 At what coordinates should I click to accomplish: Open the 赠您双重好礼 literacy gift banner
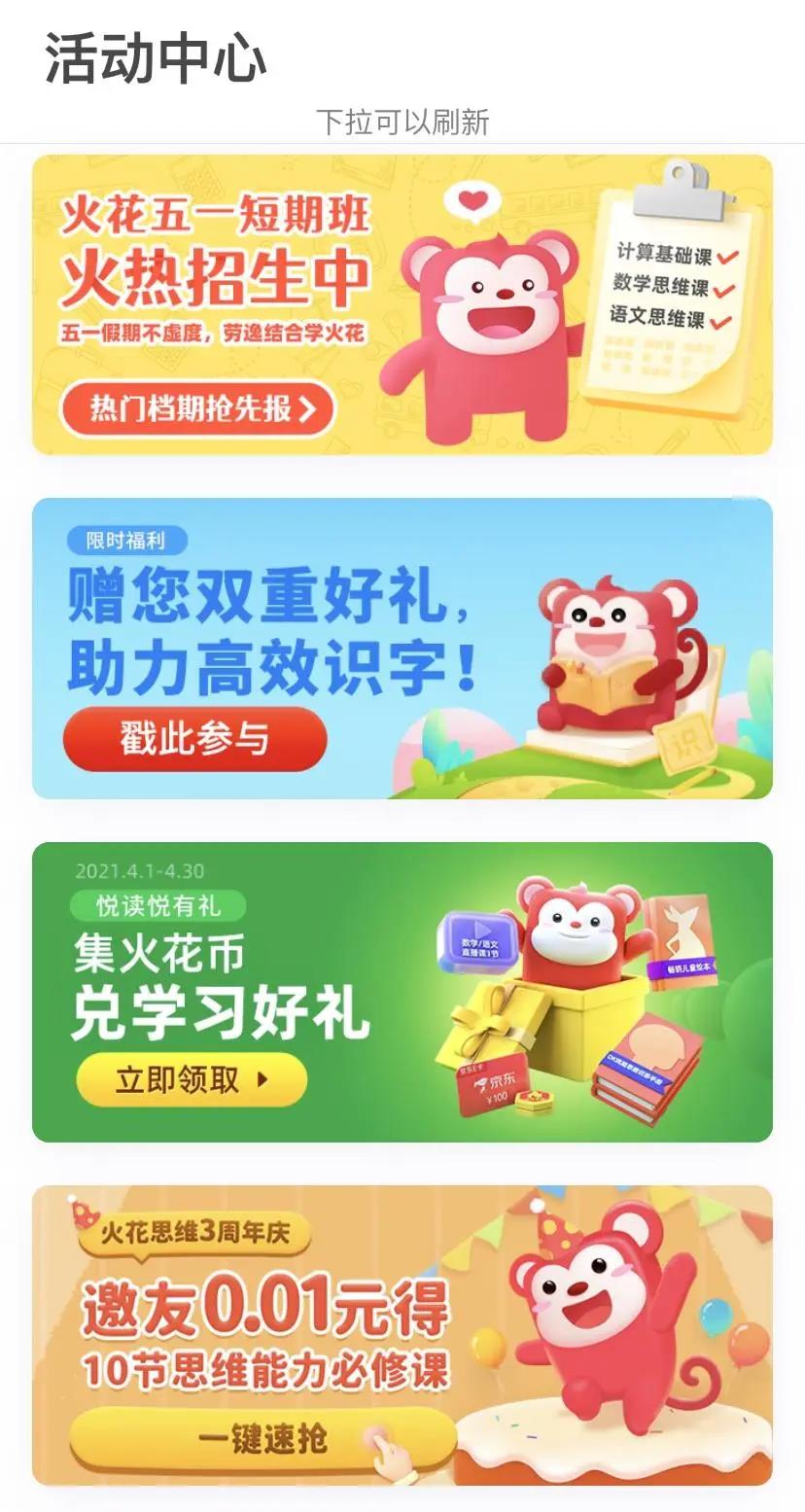402,648
